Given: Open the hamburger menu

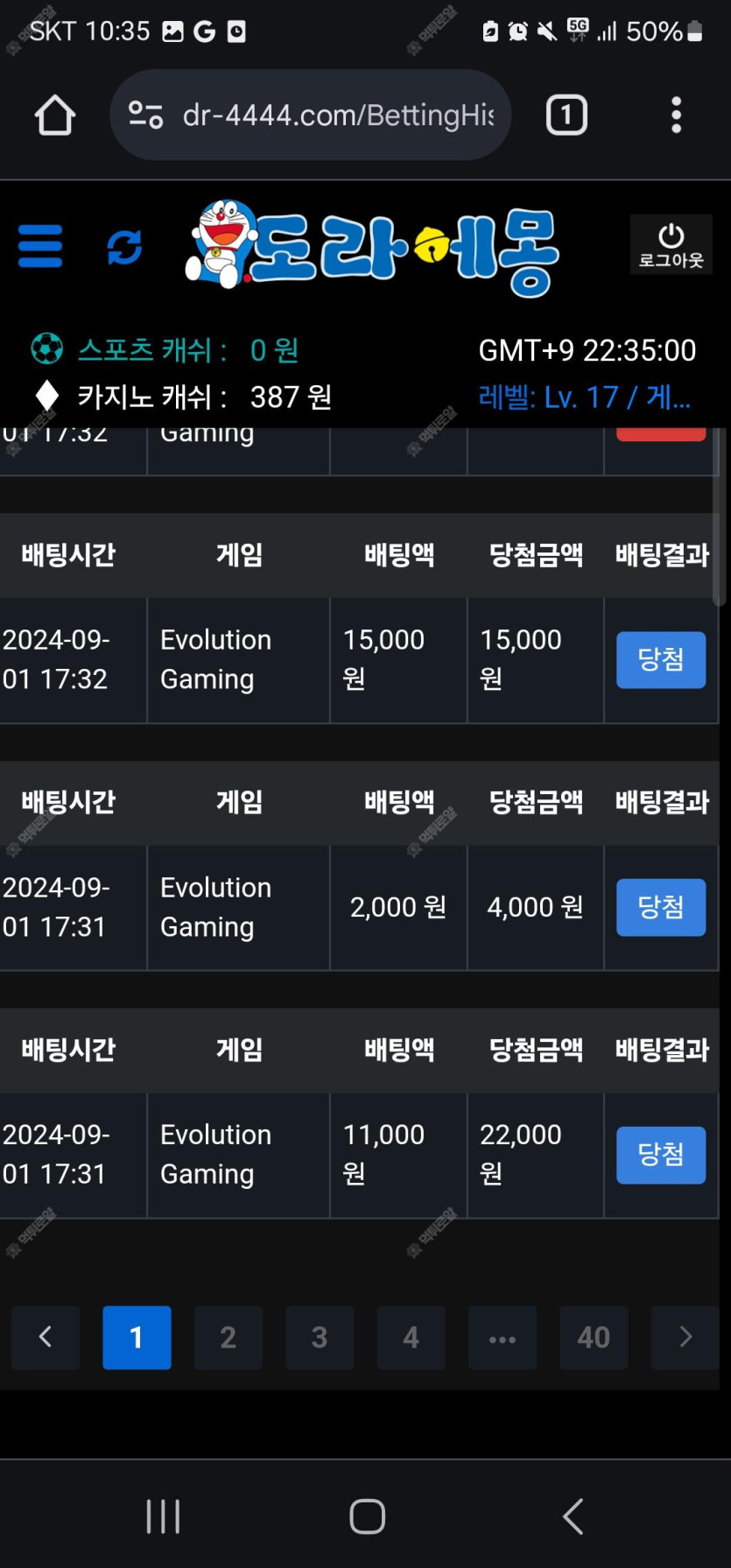Looking at the screenshot, I should [40, 246].
